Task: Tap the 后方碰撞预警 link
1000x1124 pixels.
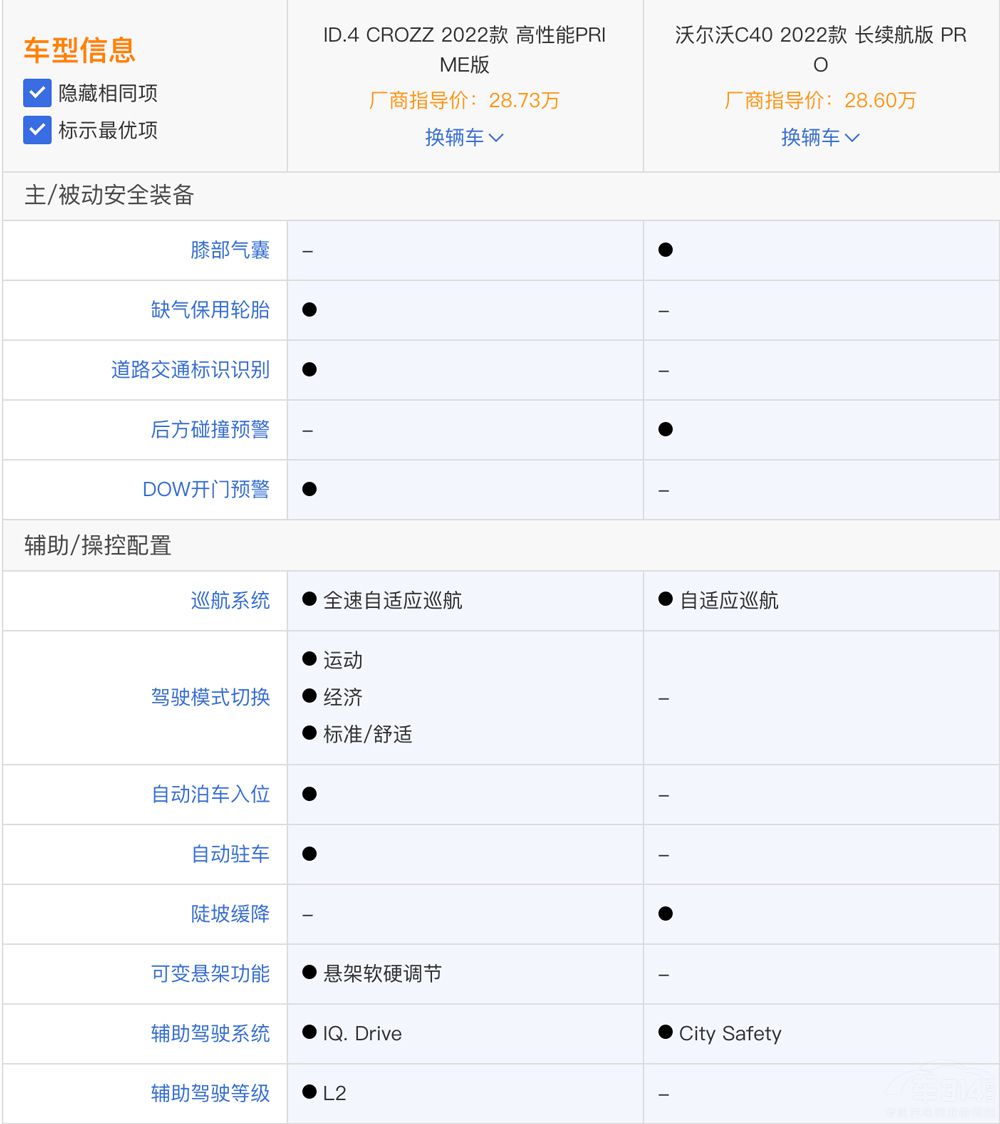Action: pos(210,430)
